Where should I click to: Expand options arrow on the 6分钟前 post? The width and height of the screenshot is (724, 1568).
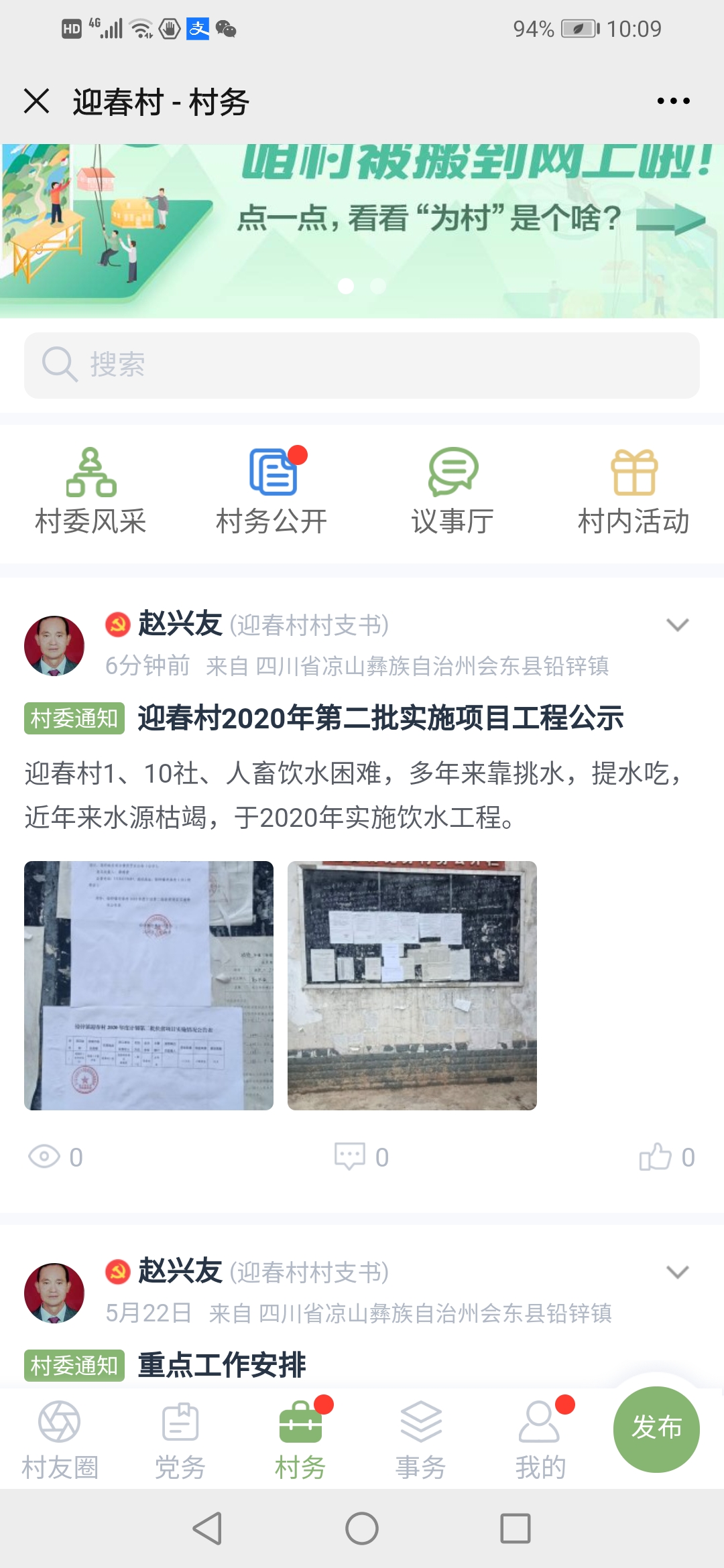click(x=677, y=625)
